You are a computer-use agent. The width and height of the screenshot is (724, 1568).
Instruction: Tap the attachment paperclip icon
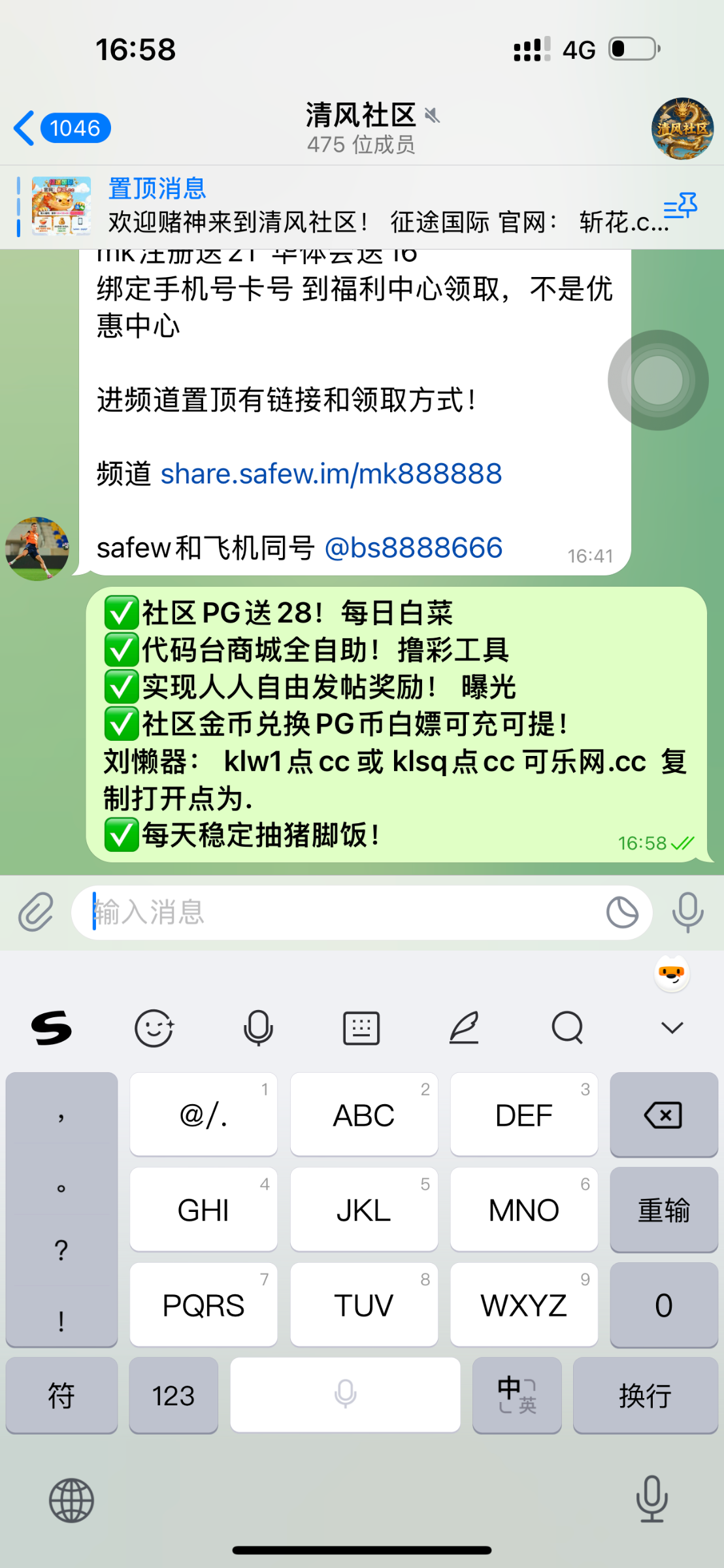point(35,912)
